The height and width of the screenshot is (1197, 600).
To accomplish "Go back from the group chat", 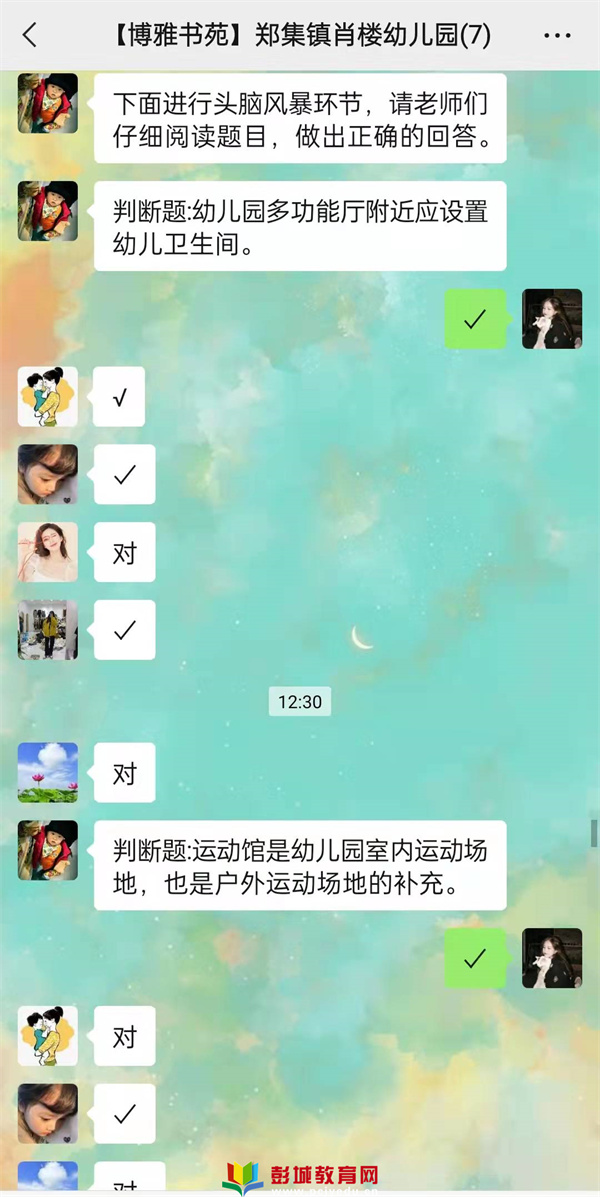I will click(29, 35).
